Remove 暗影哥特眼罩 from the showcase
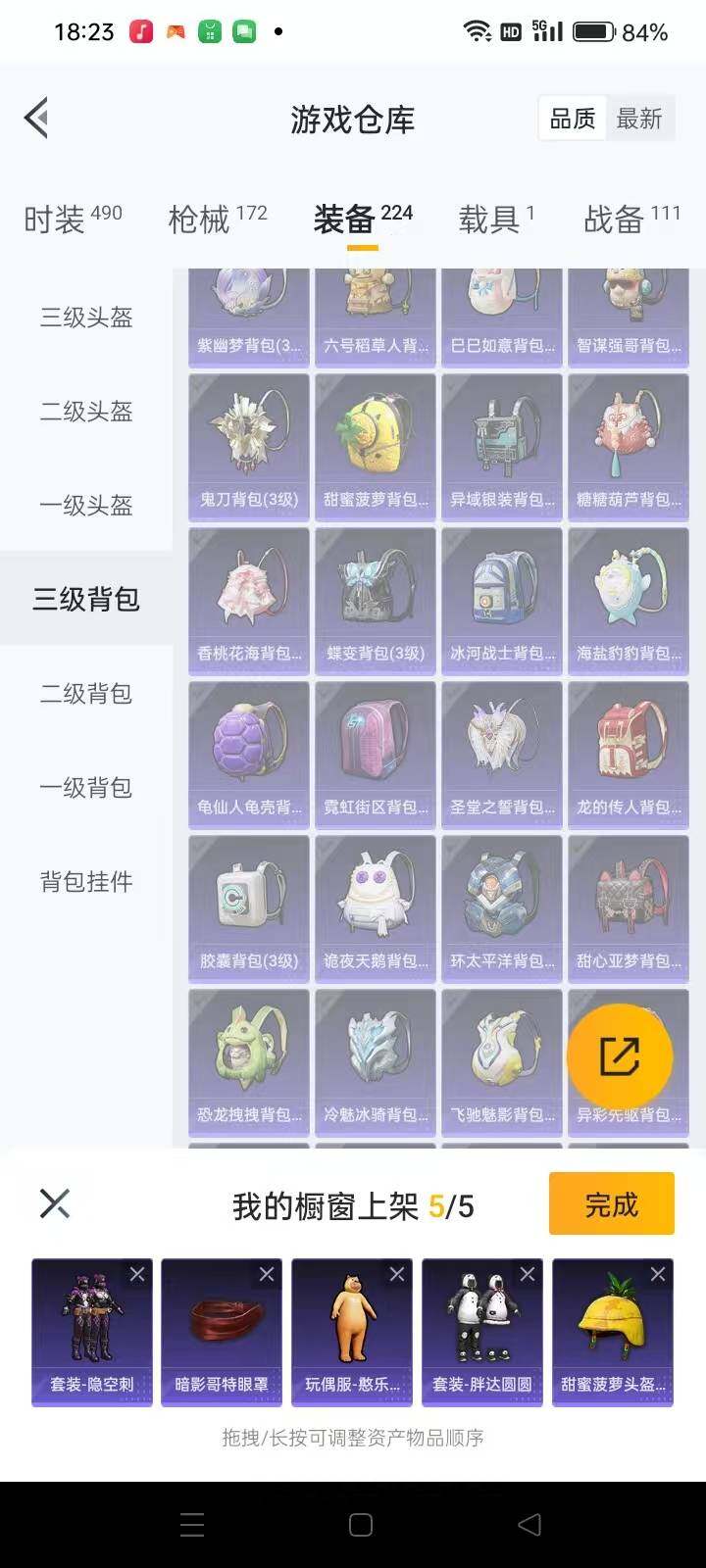 coord(267,1274)
